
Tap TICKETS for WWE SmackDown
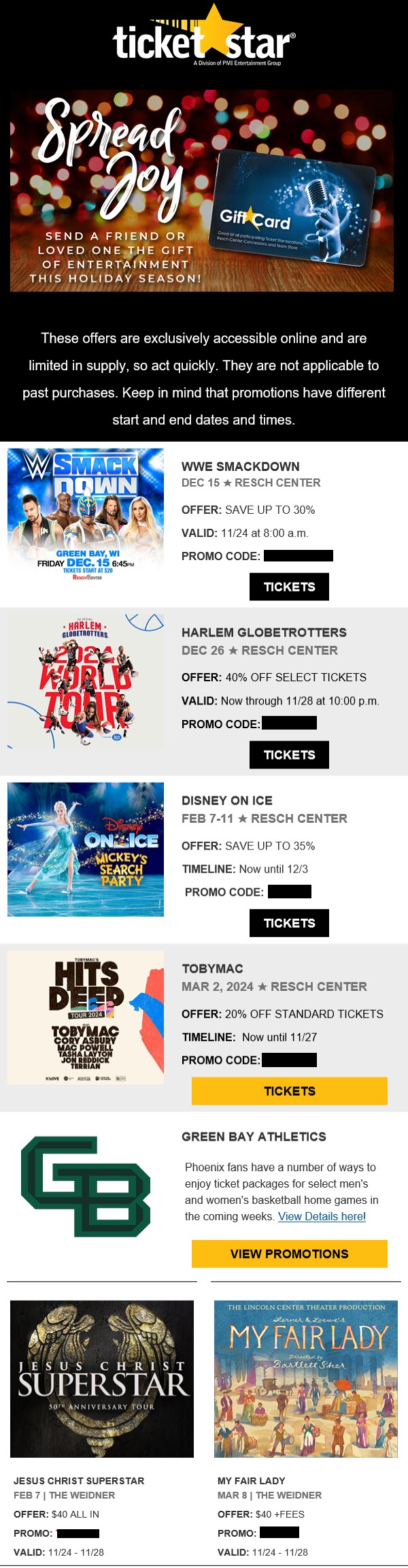[x=289, y=587]
